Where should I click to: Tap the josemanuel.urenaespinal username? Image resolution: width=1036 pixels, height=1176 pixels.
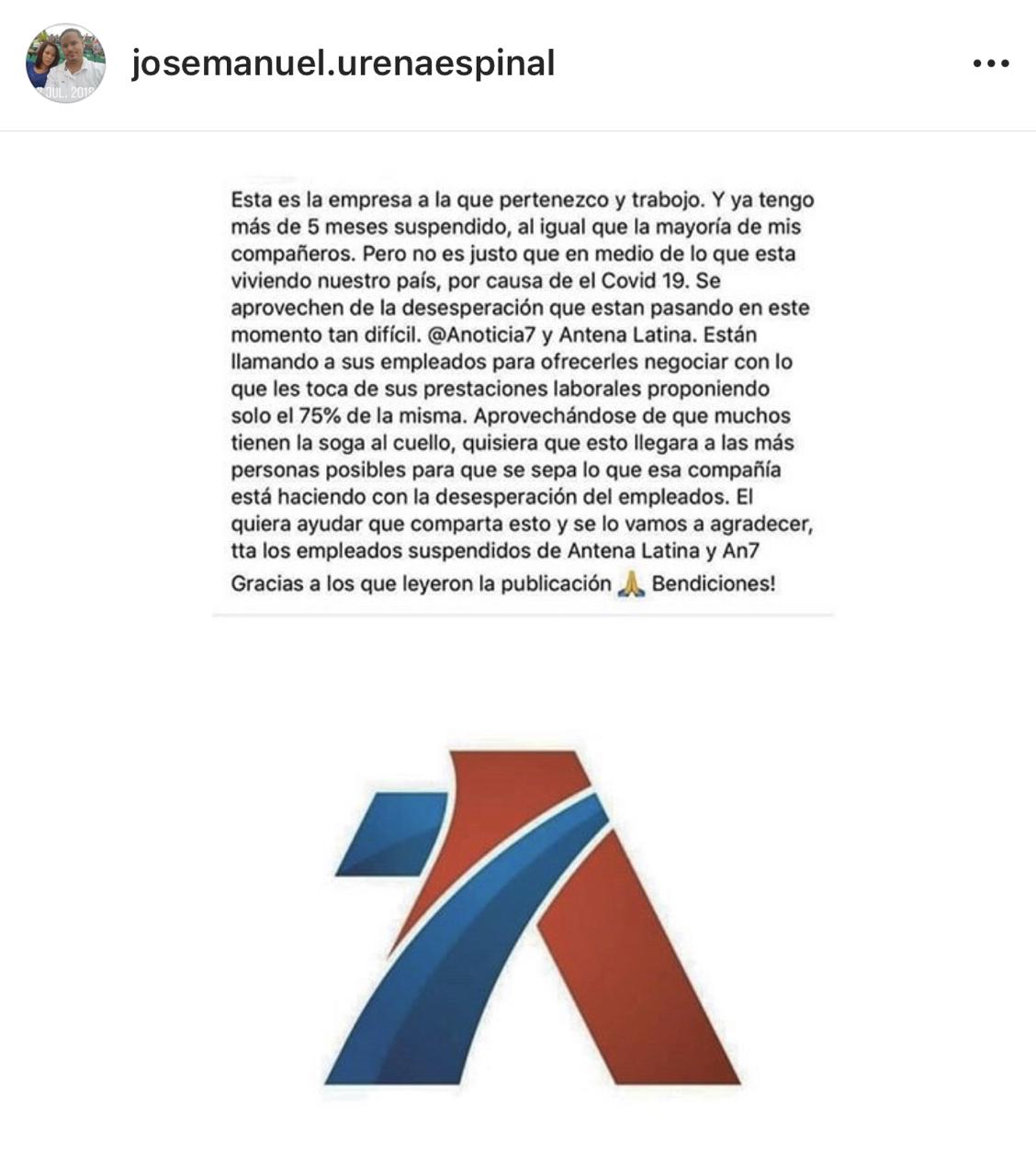pyautogui.click(x=343, y=63)
